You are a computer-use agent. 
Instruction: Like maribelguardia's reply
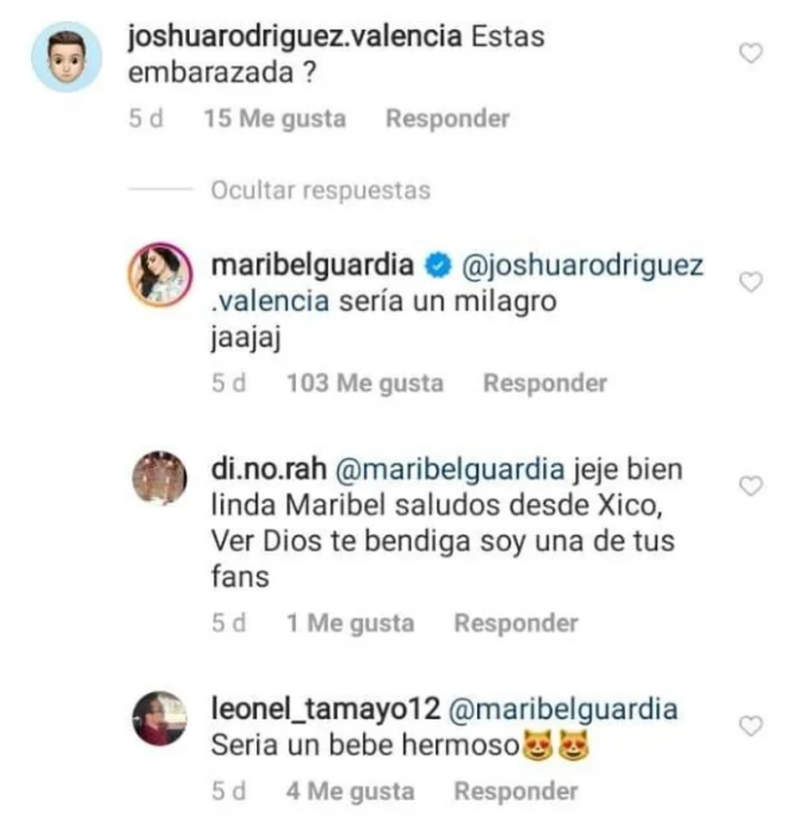[750, 283]
